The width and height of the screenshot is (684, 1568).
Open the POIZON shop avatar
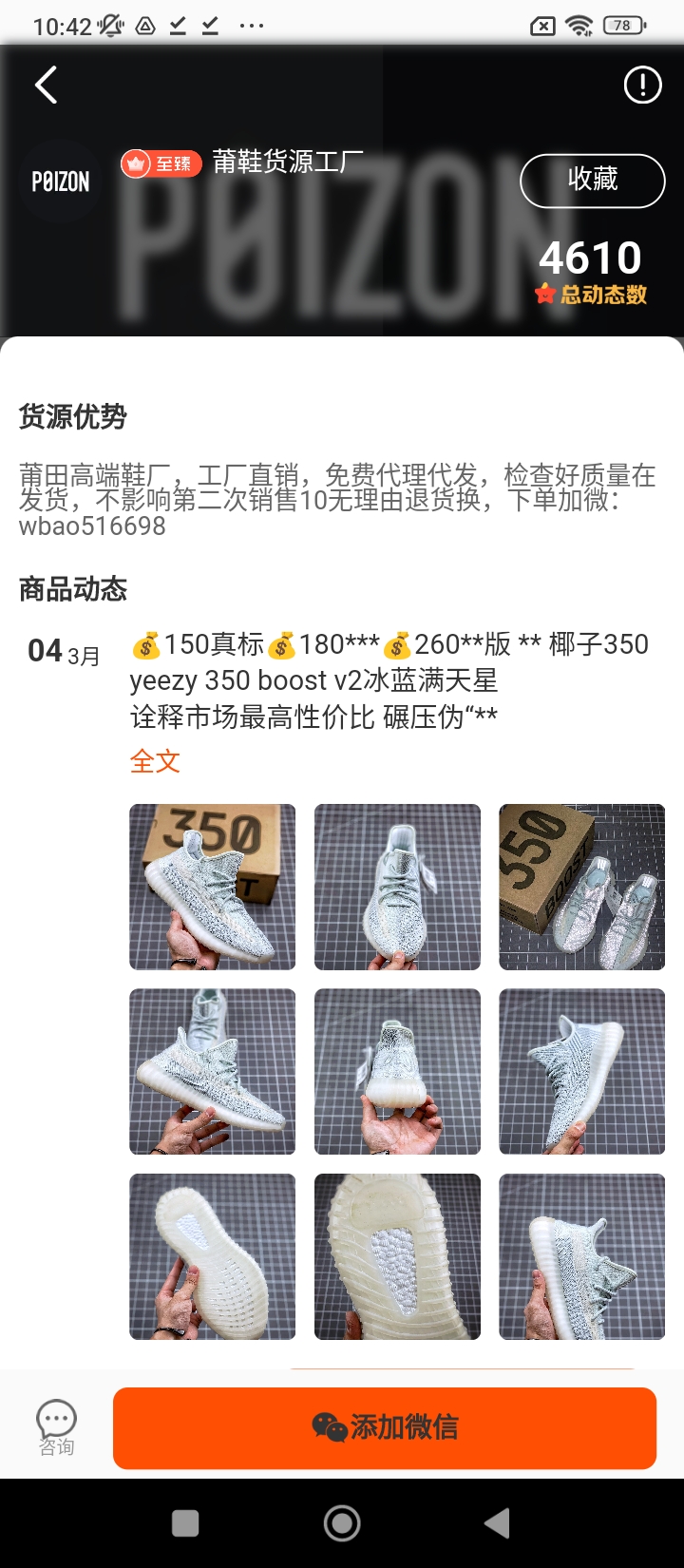pyautogui.click(x=61, y=181)
